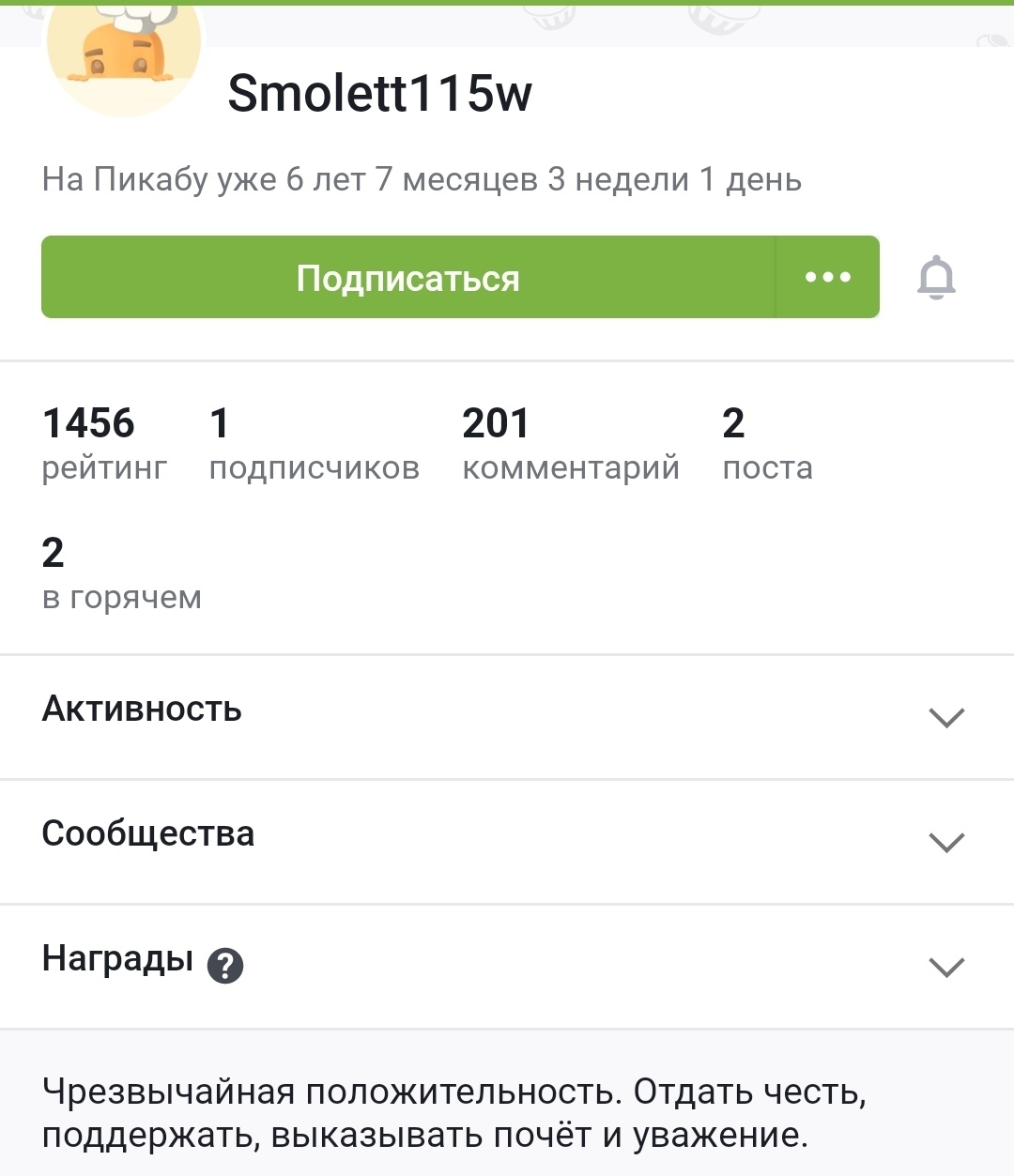
Task: Tap the Подписаться button
Action: pyautogui.click(x=407, y=278)
